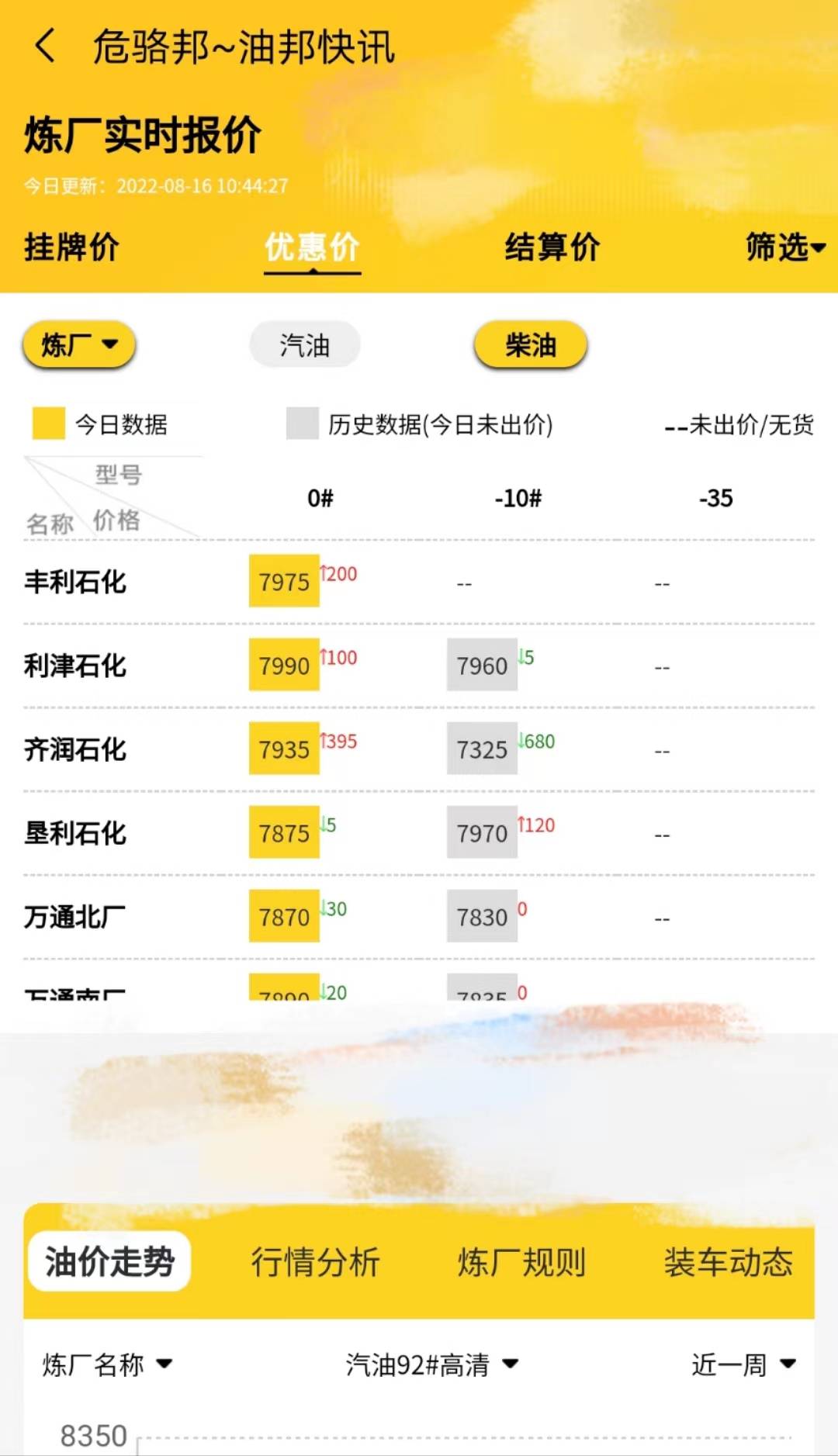Image resolution: width=838 pixels, height=1456 pixels.
Task: Open the 油价走势 tab
Action: pos(109,1262)
